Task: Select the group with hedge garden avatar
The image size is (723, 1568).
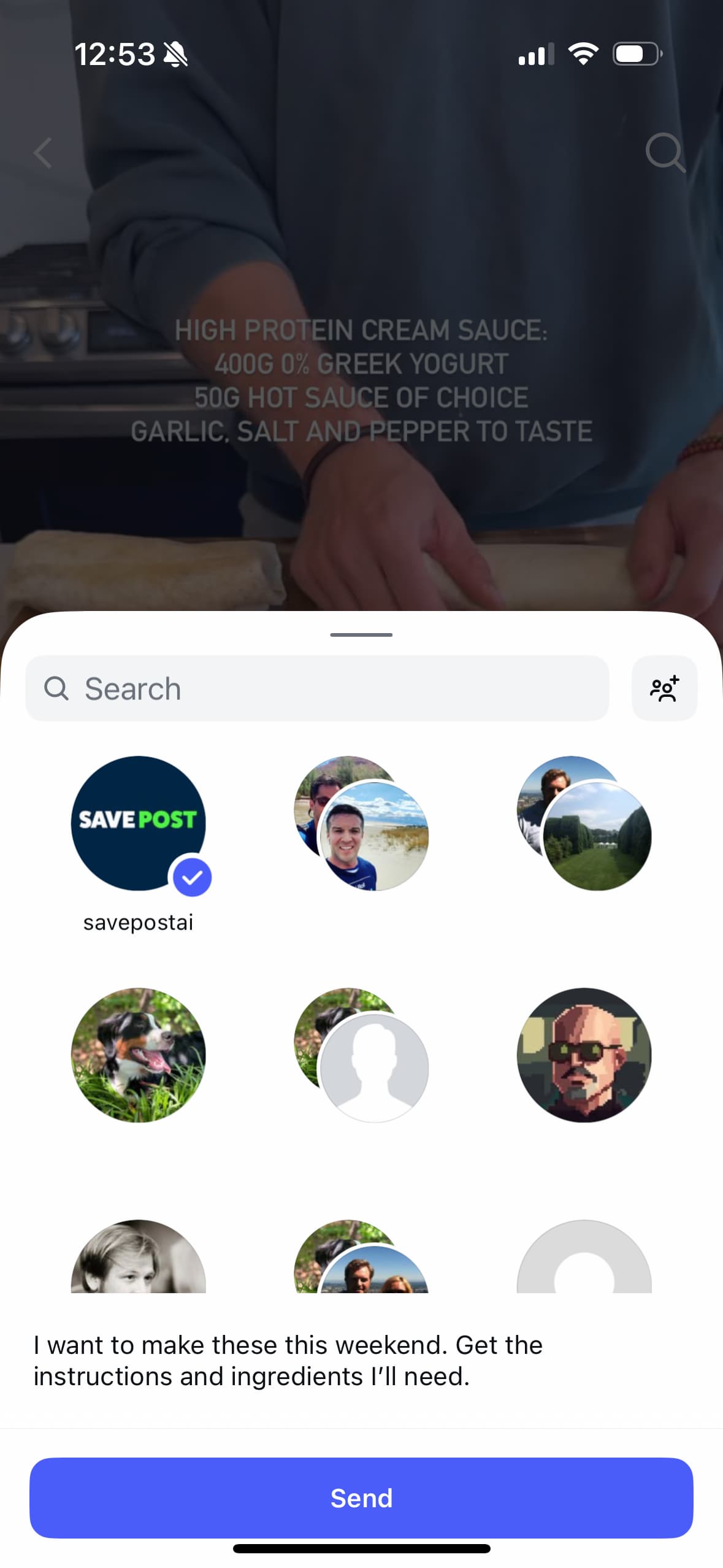Action: tap(584, 823)
